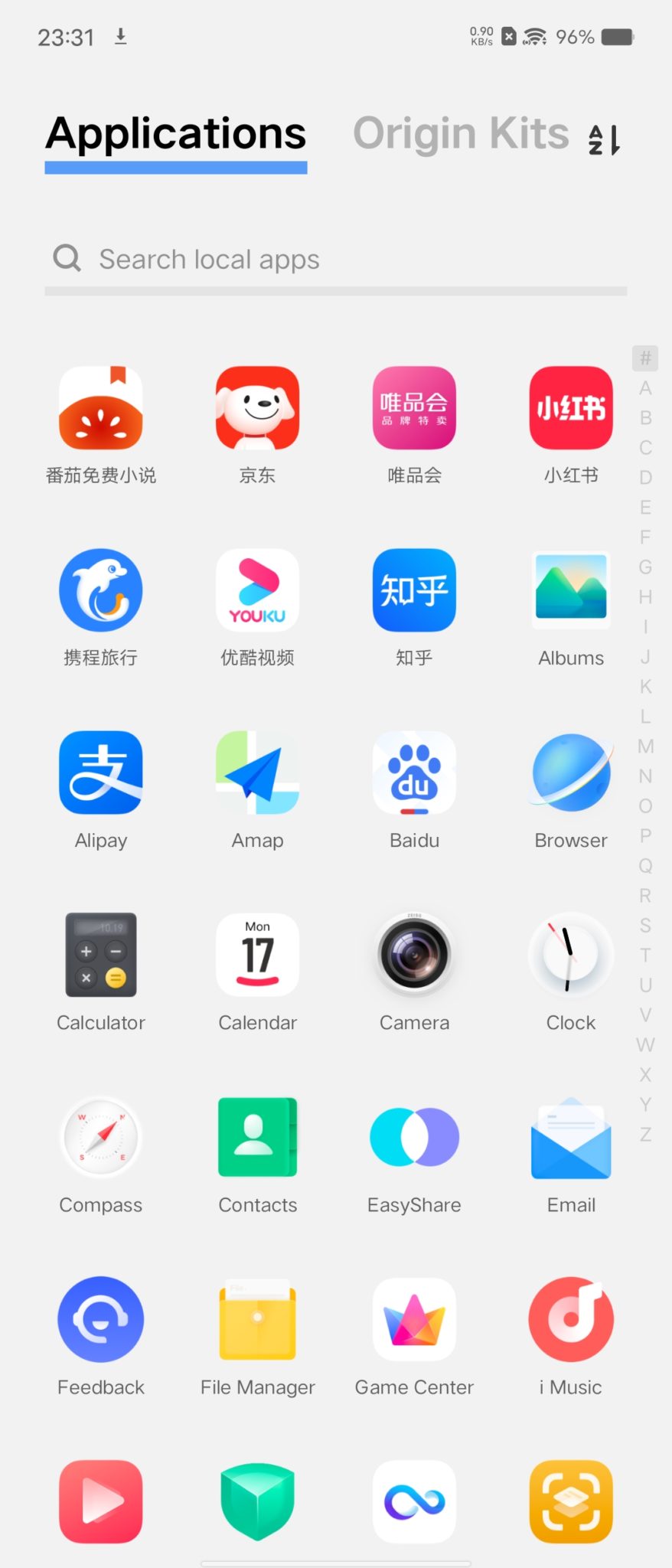Open the Calendar app
Viewport: 672px width, 1568px height.
(257, 955)
